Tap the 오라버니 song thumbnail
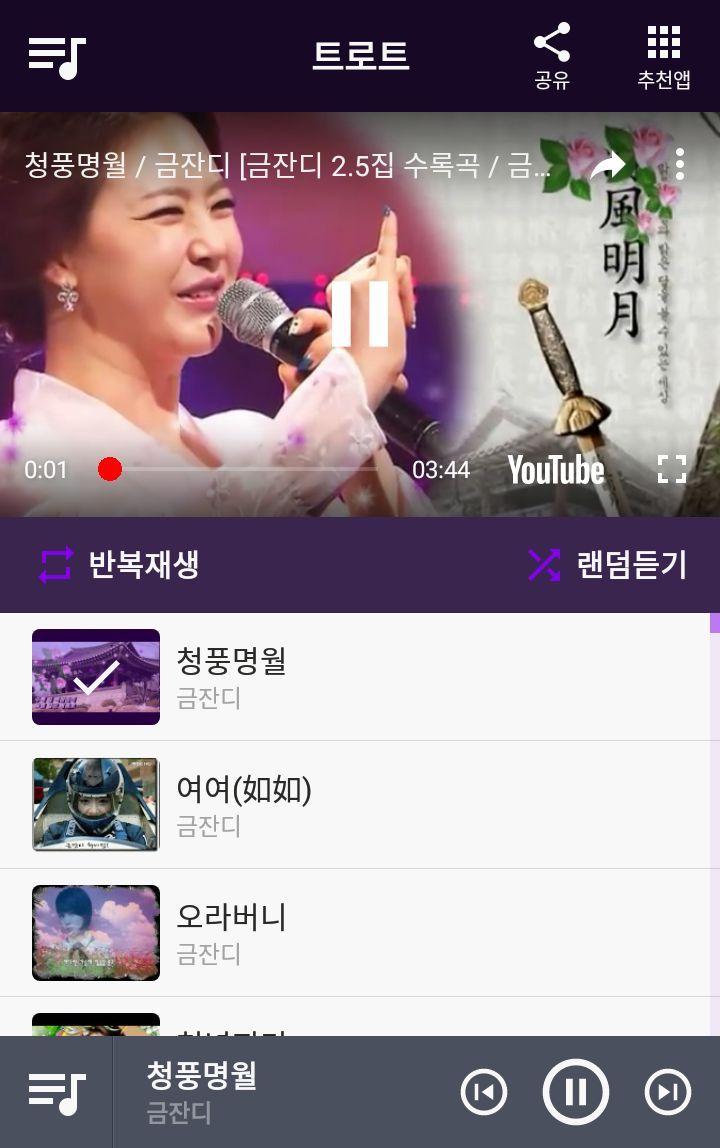720x1148 pixels. coord(95,931)
